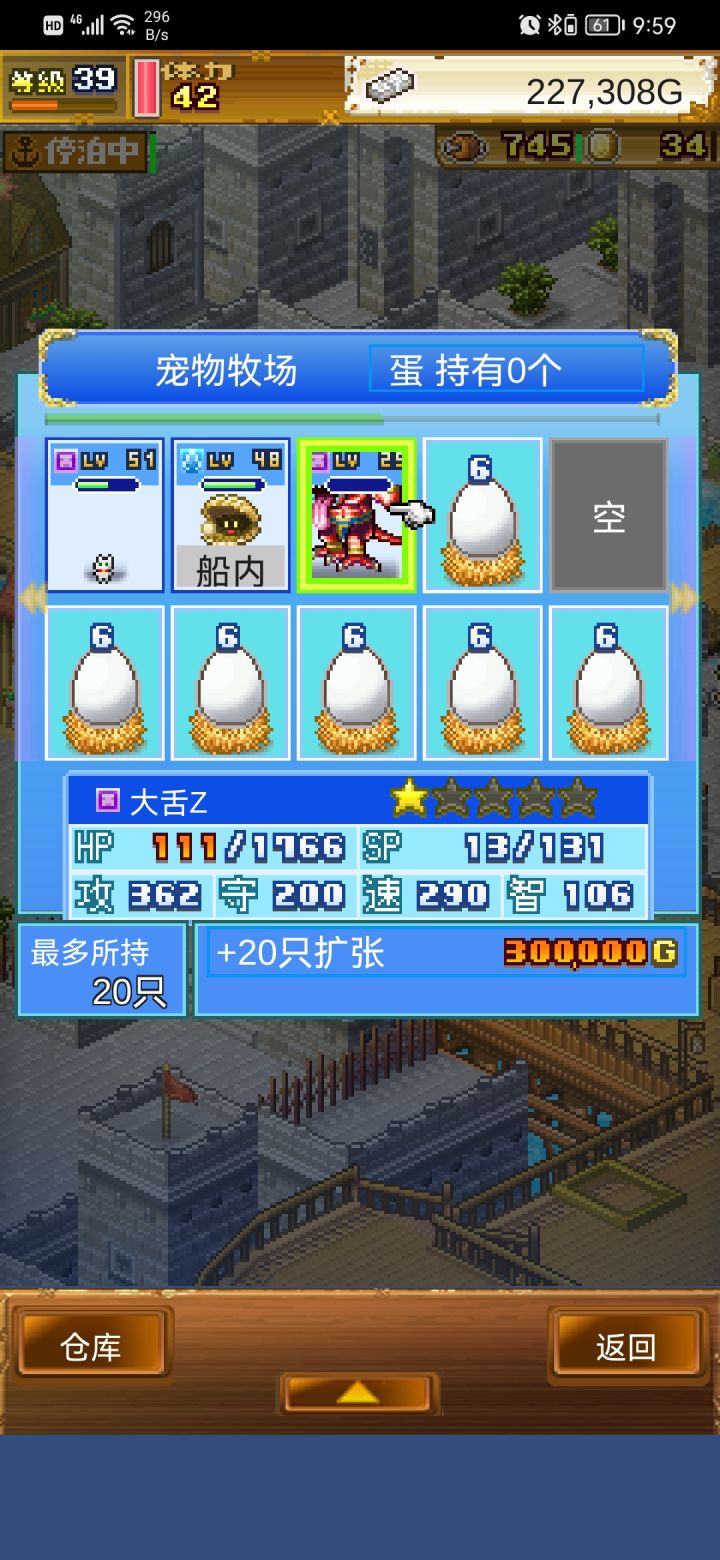Screen dimensions: 720x1560
Task: Open the 仓库 warehouse
Action: tap(94, 1345)
